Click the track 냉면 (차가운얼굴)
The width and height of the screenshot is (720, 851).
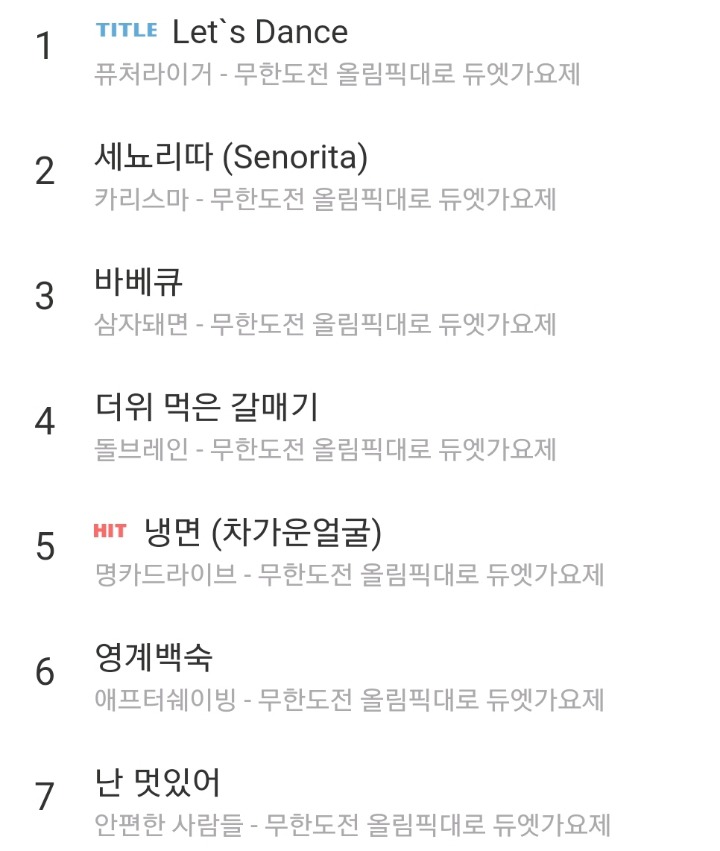click(x=265, y=535)
